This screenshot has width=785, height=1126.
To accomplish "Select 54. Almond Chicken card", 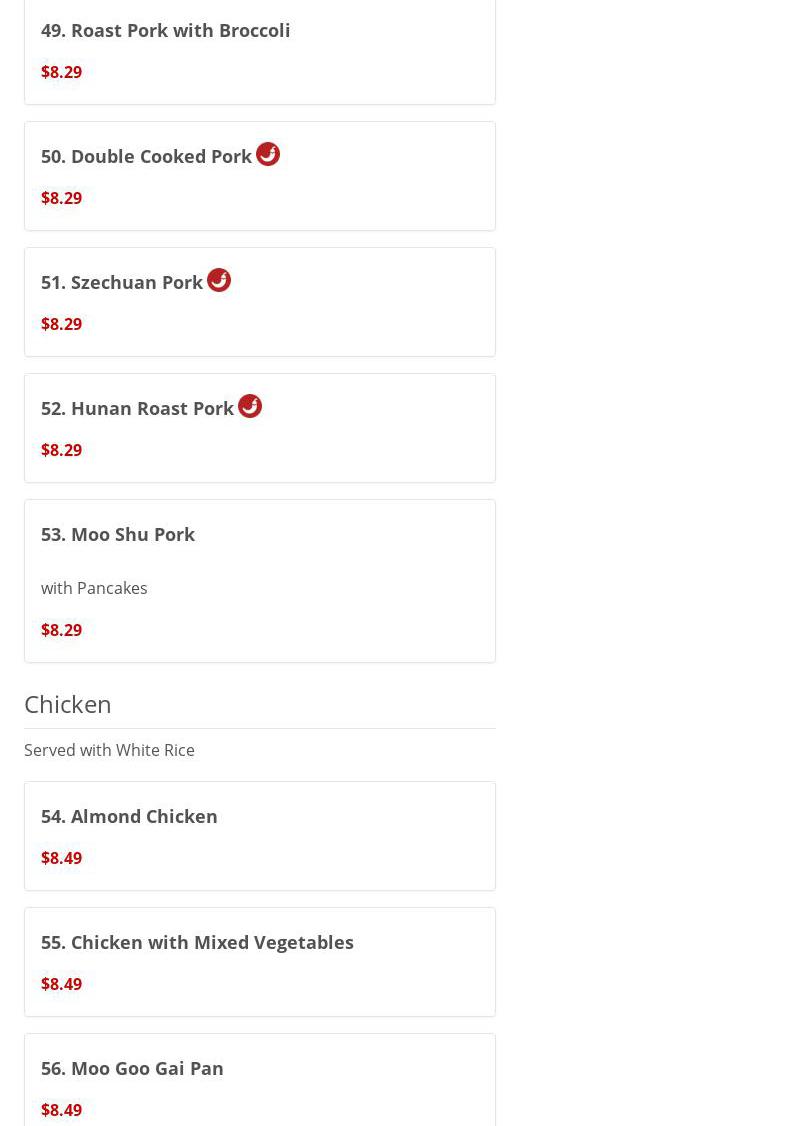I will [259, 836].
